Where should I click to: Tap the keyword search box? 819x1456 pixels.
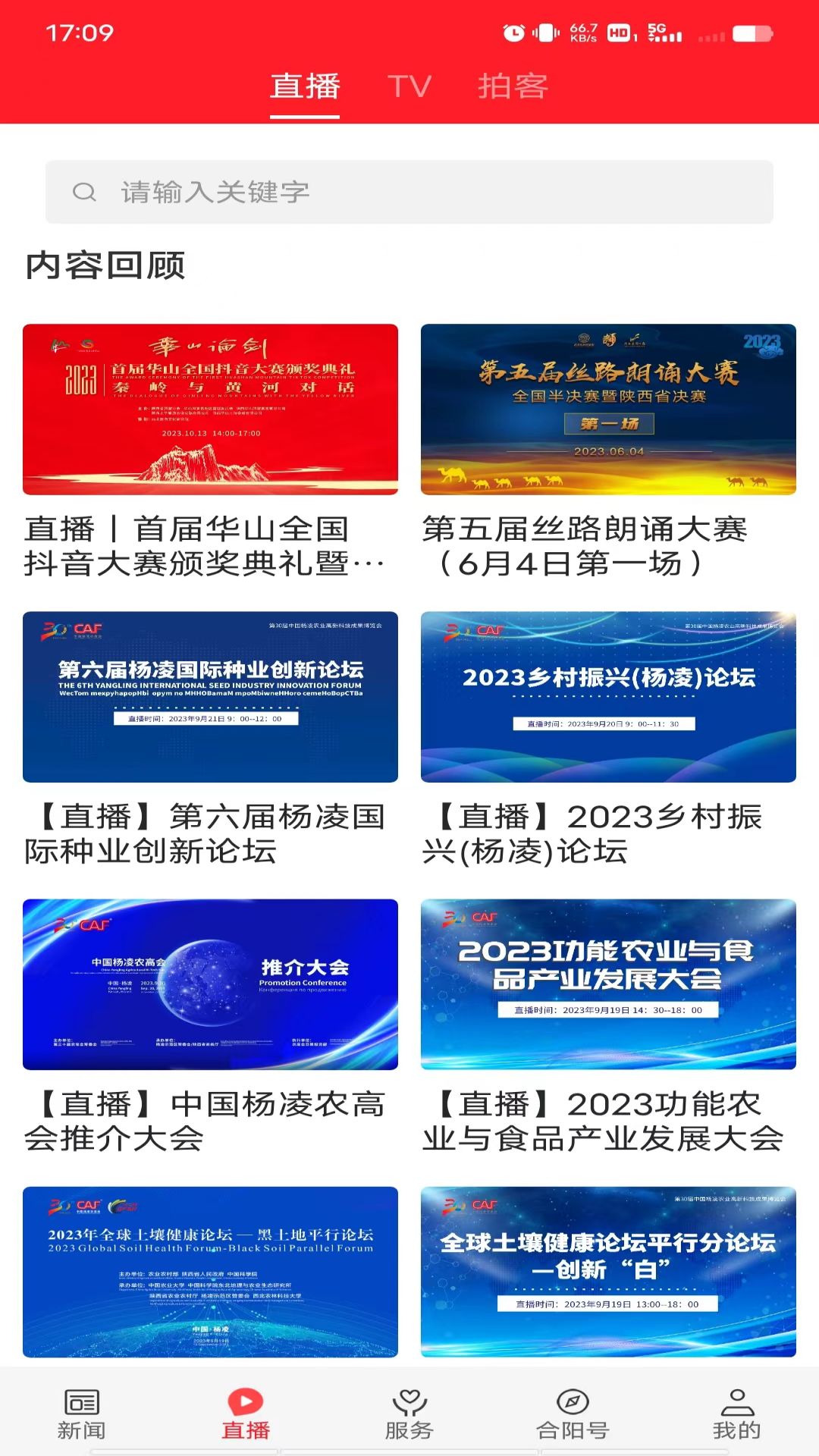click(x=409, y=192)
